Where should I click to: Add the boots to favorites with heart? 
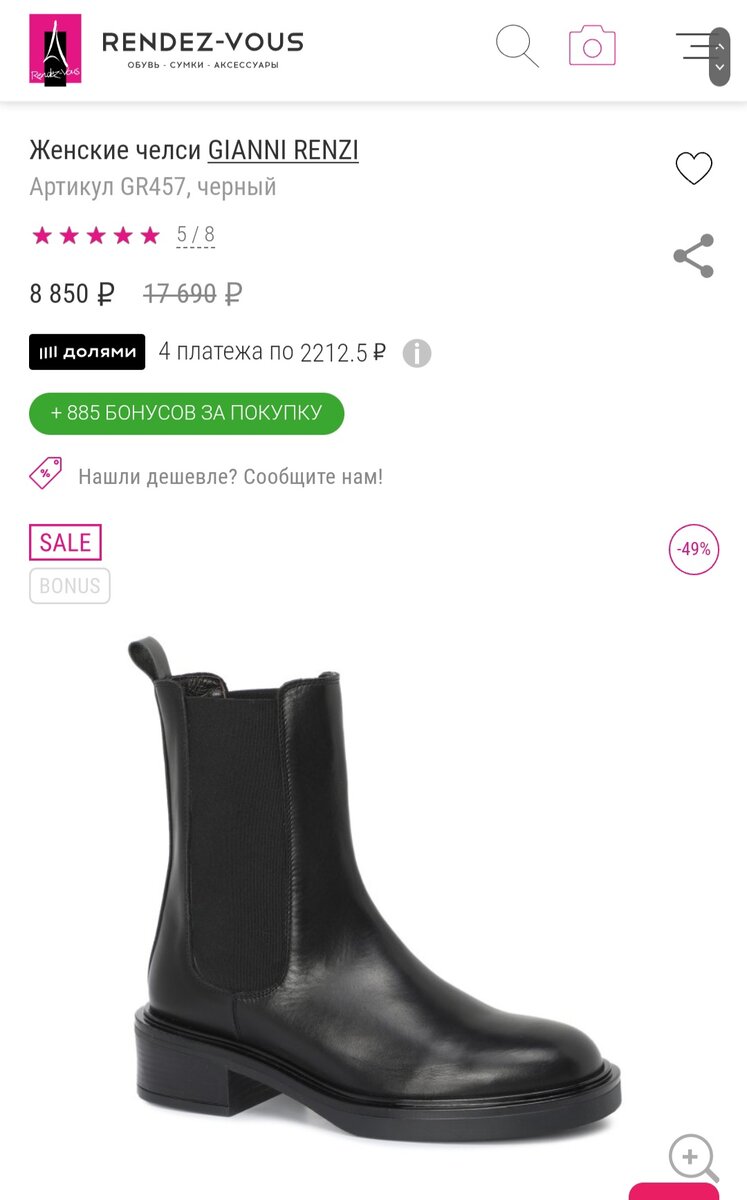click(x=693, y=168)
